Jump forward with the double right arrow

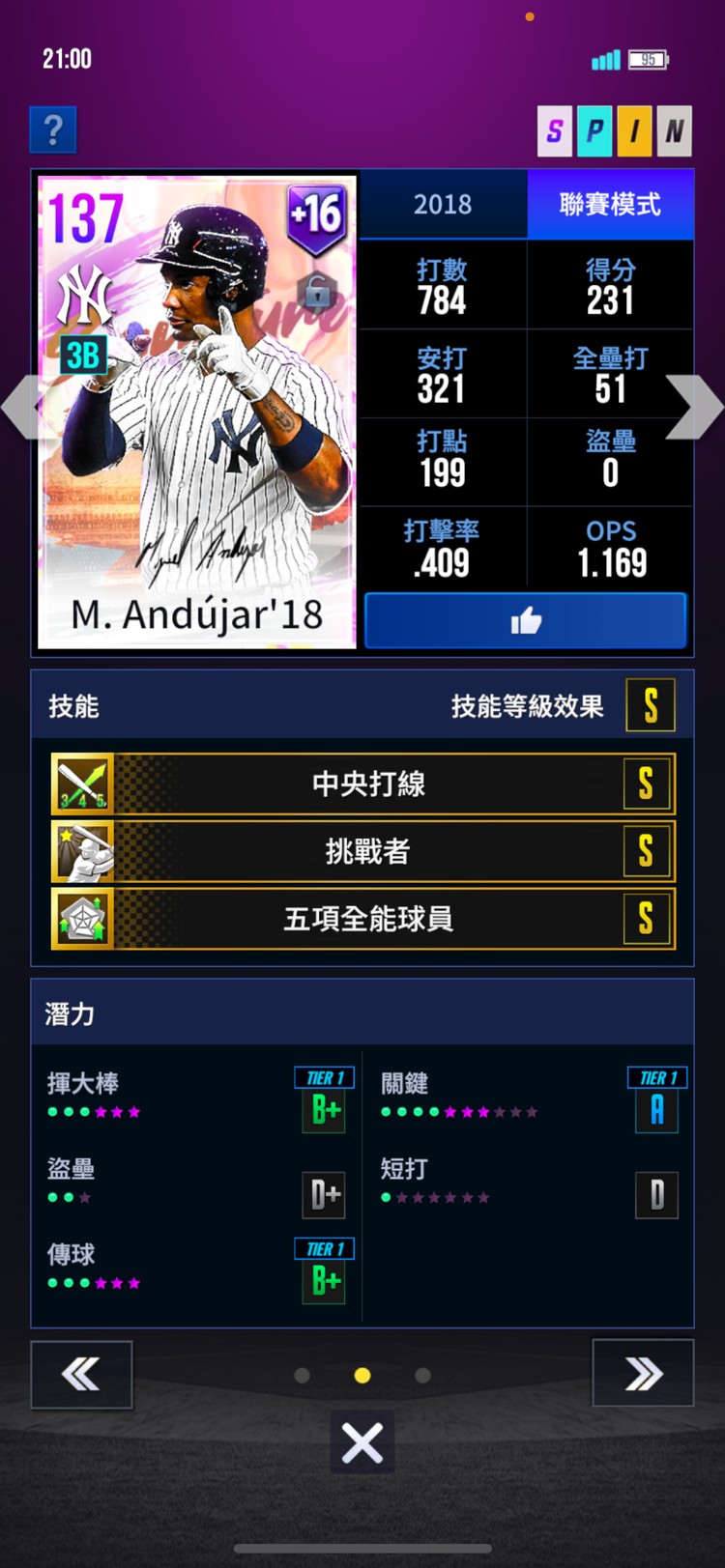coord(643,1373)
